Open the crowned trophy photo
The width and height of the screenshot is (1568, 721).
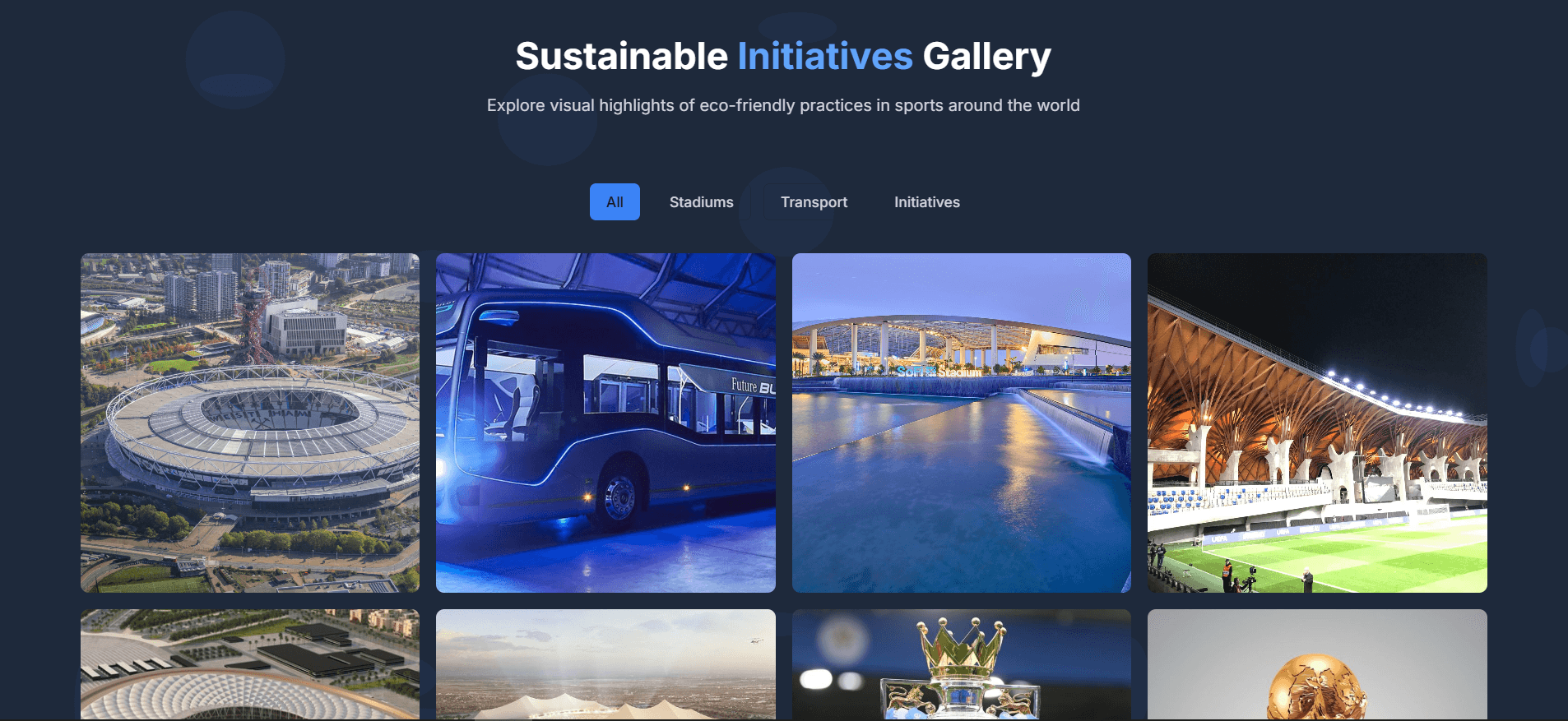(x=961, y=664)
